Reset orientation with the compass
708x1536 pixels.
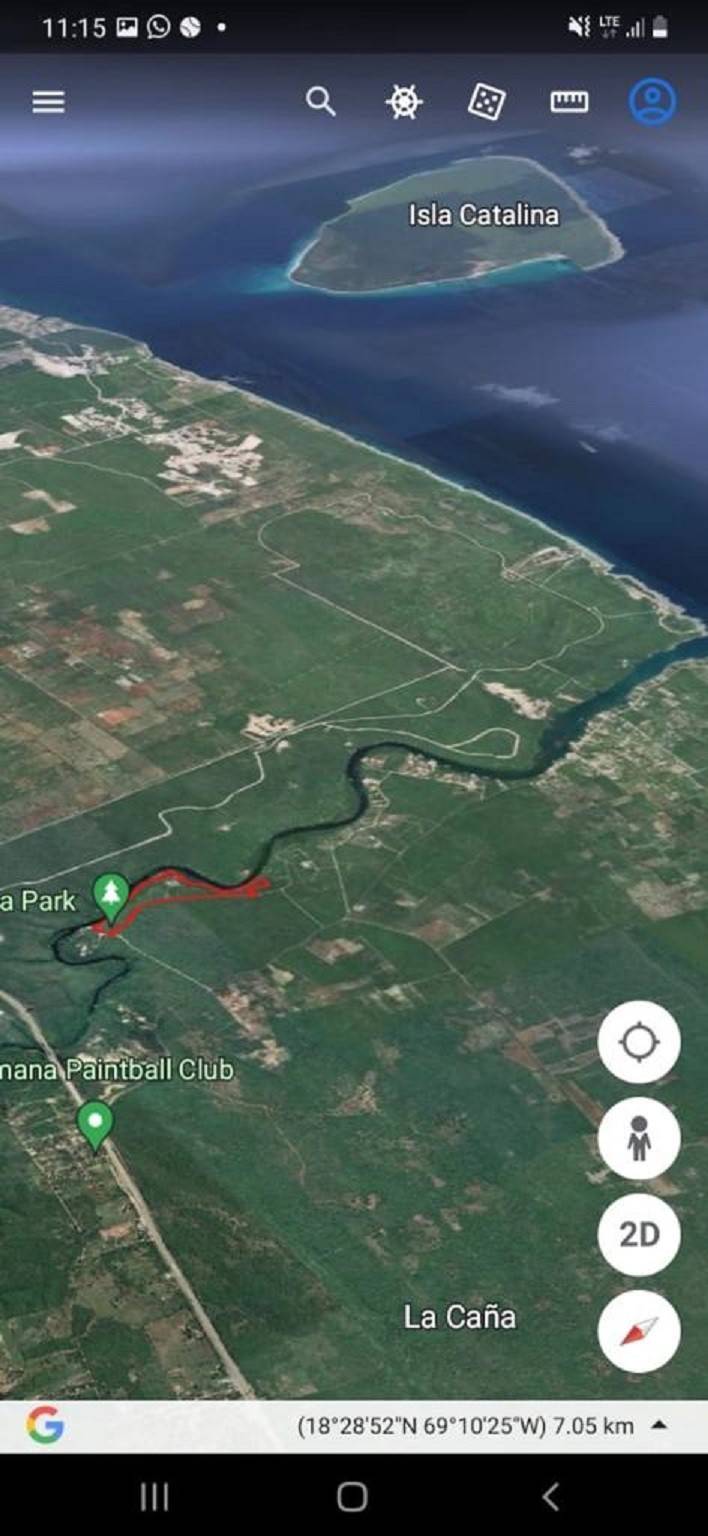(x=639, y=1331)
